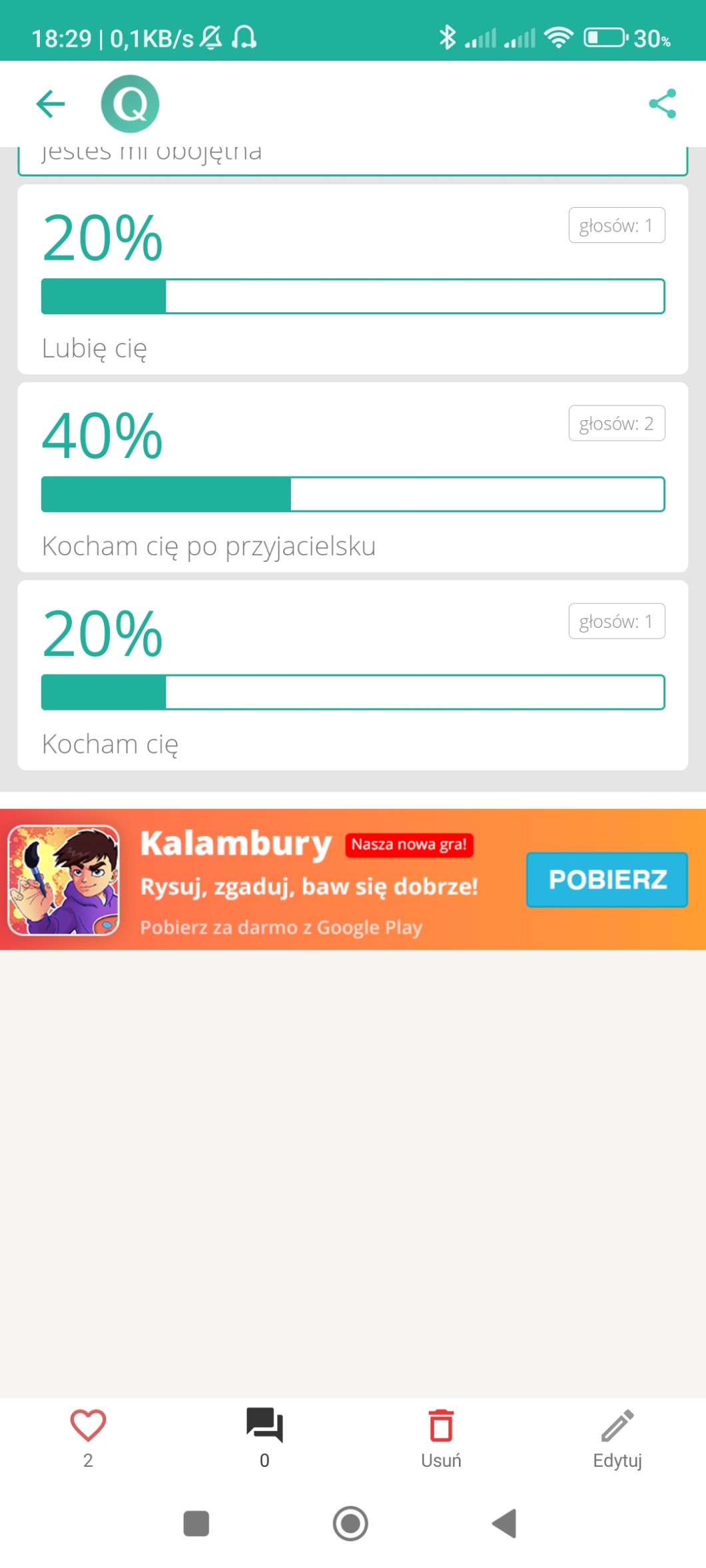Download Kalambury via POBIERZ button
The image size is (706, 1568).
pos(607,880)
